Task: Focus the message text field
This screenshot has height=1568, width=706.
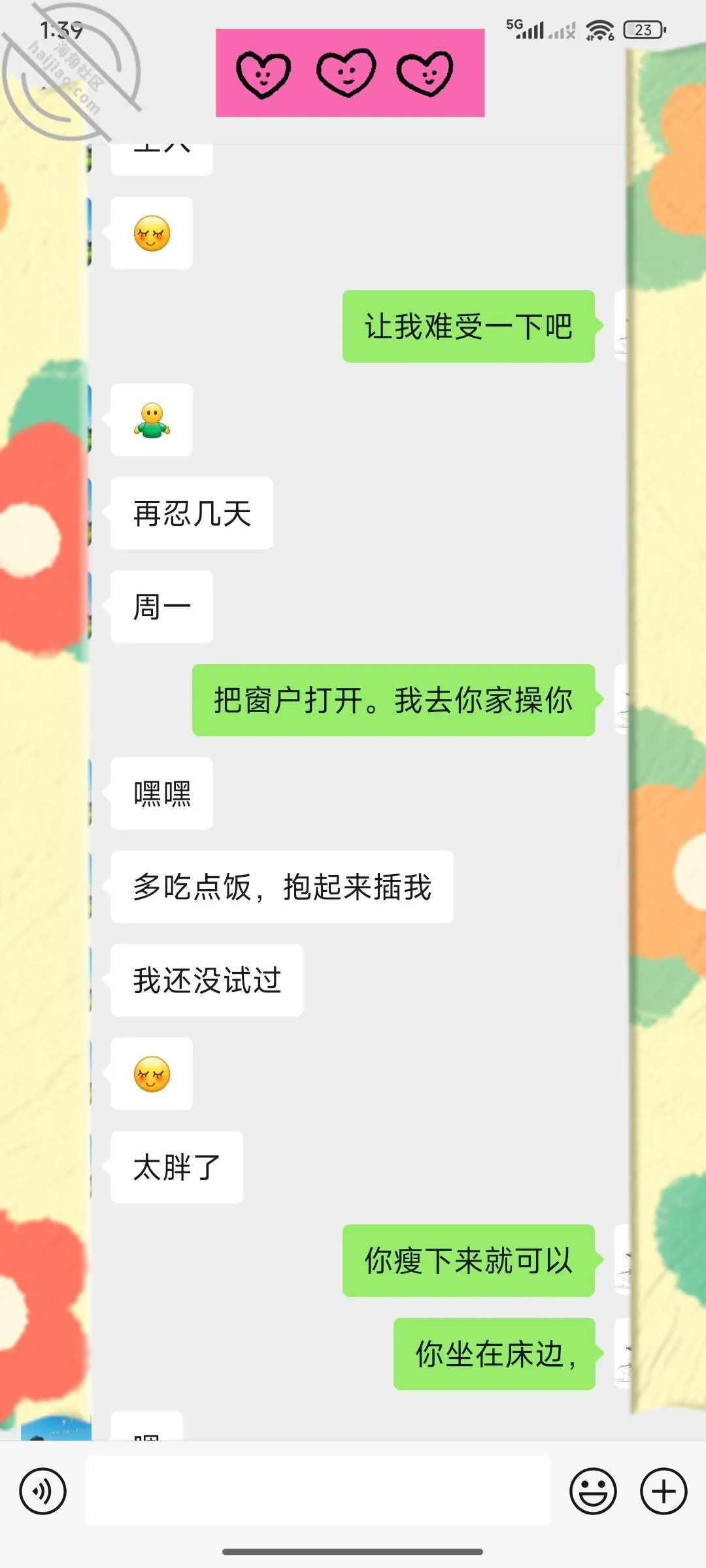Action: pos(318,1492)
